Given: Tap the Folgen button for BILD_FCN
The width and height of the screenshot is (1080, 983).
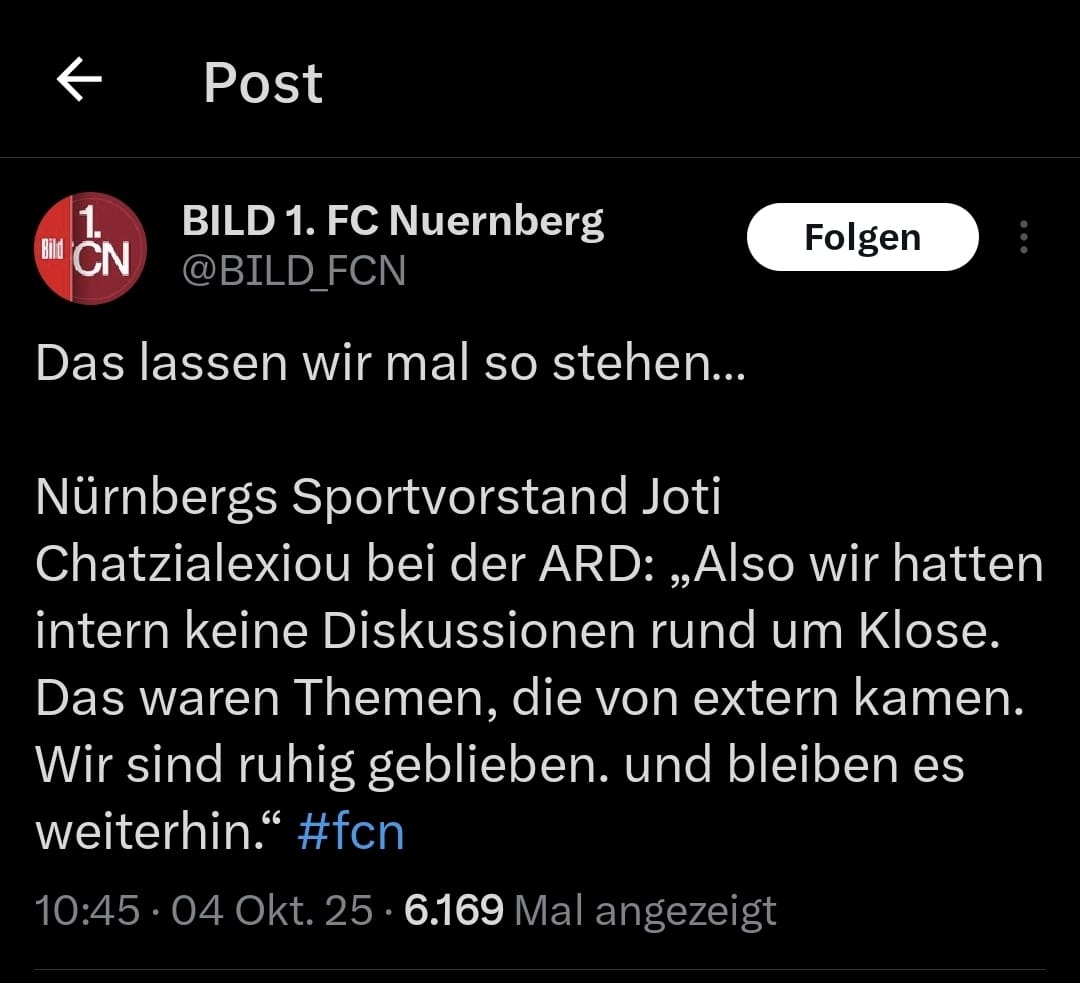Looking at the screenshot, I should [x=862, y=237].
